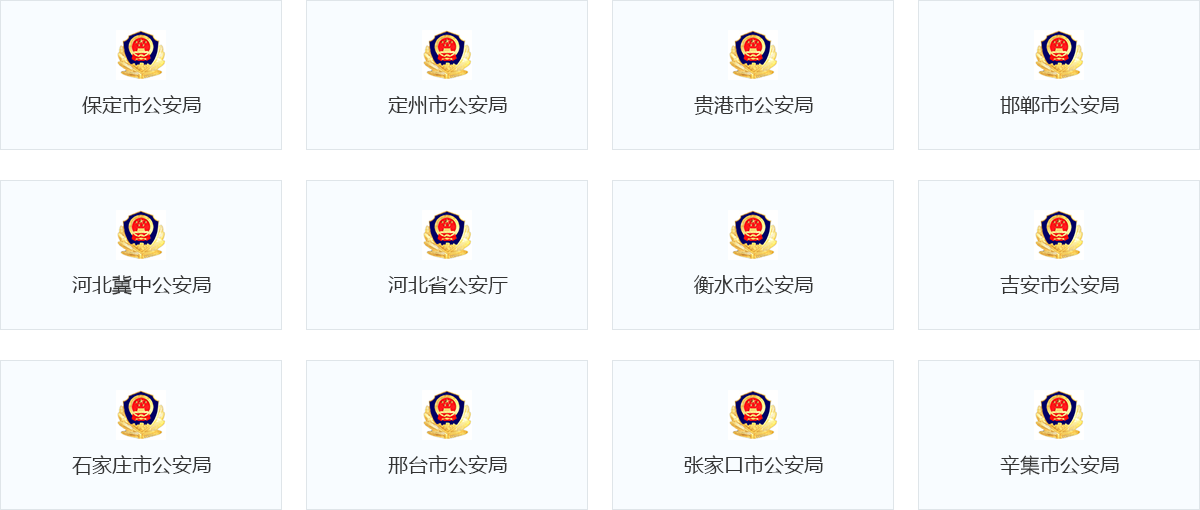Open 衡水市公安局
The image size is (1200, 510).
(753, 256)
